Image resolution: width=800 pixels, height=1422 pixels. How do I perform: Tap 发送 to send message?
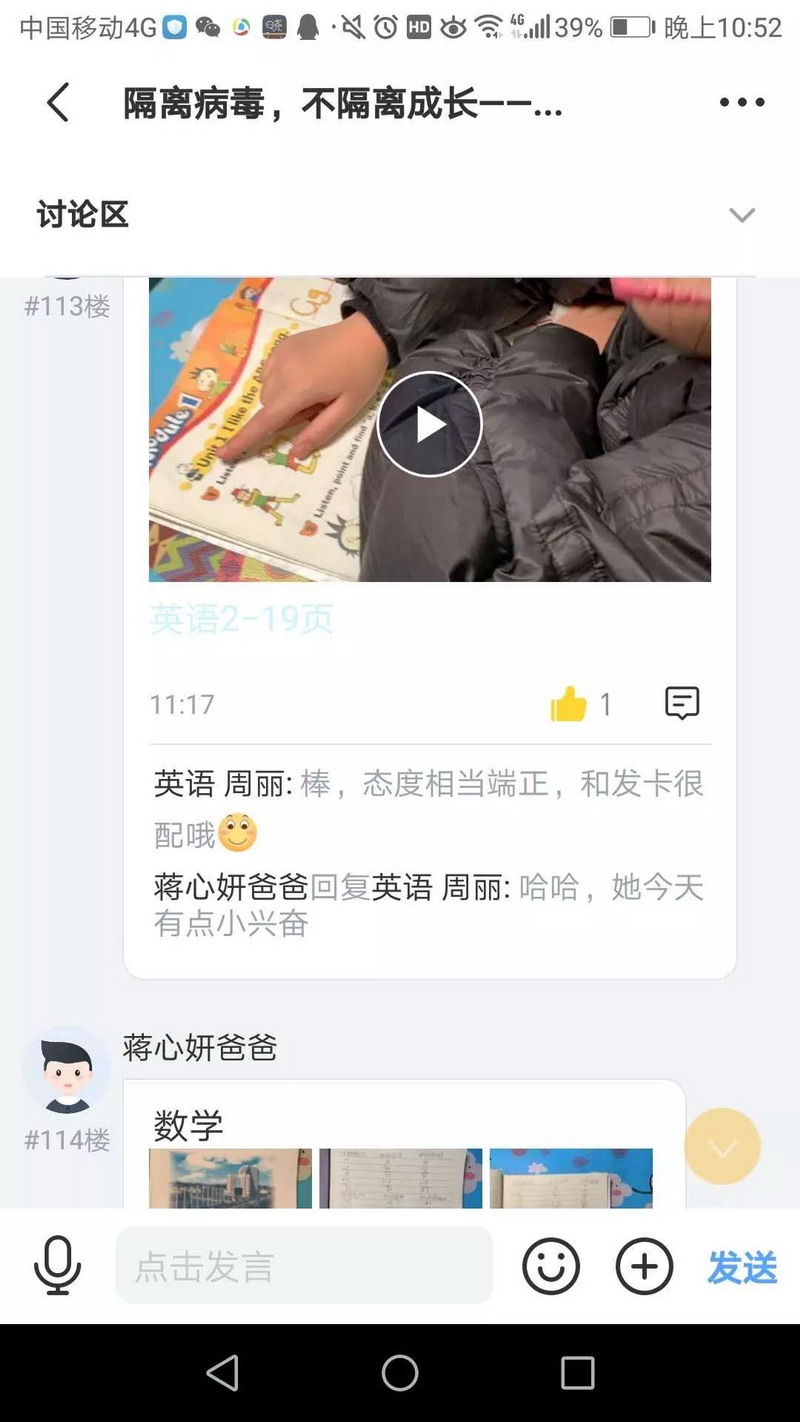coord(742,1267)
